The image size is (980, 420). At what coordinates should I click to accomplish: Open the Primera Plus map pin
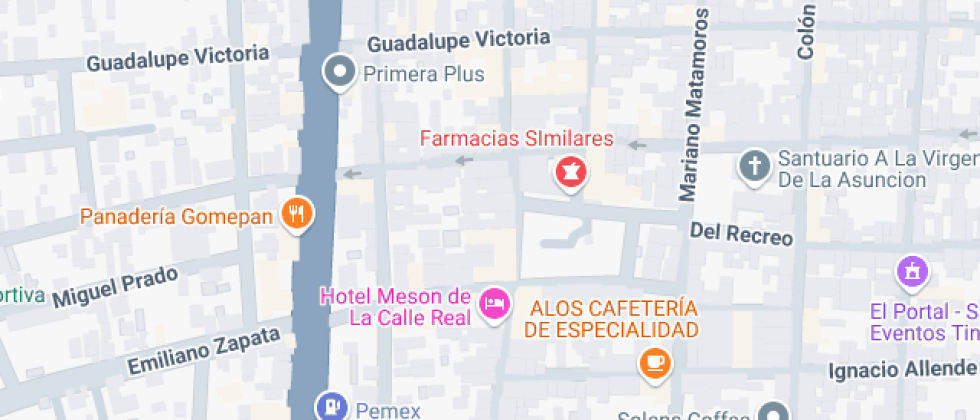341,72
